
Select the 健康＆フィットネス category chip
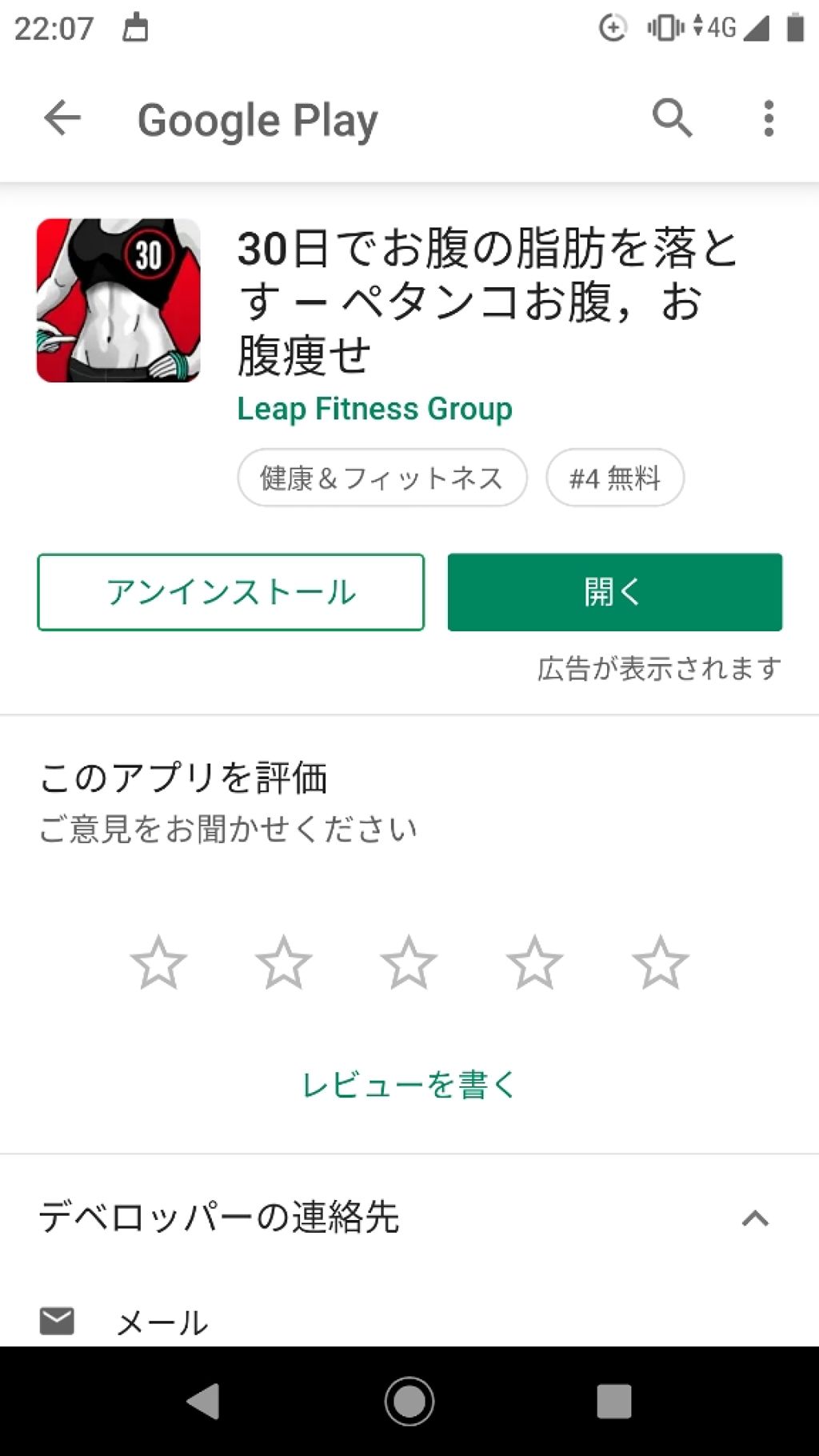382,478
